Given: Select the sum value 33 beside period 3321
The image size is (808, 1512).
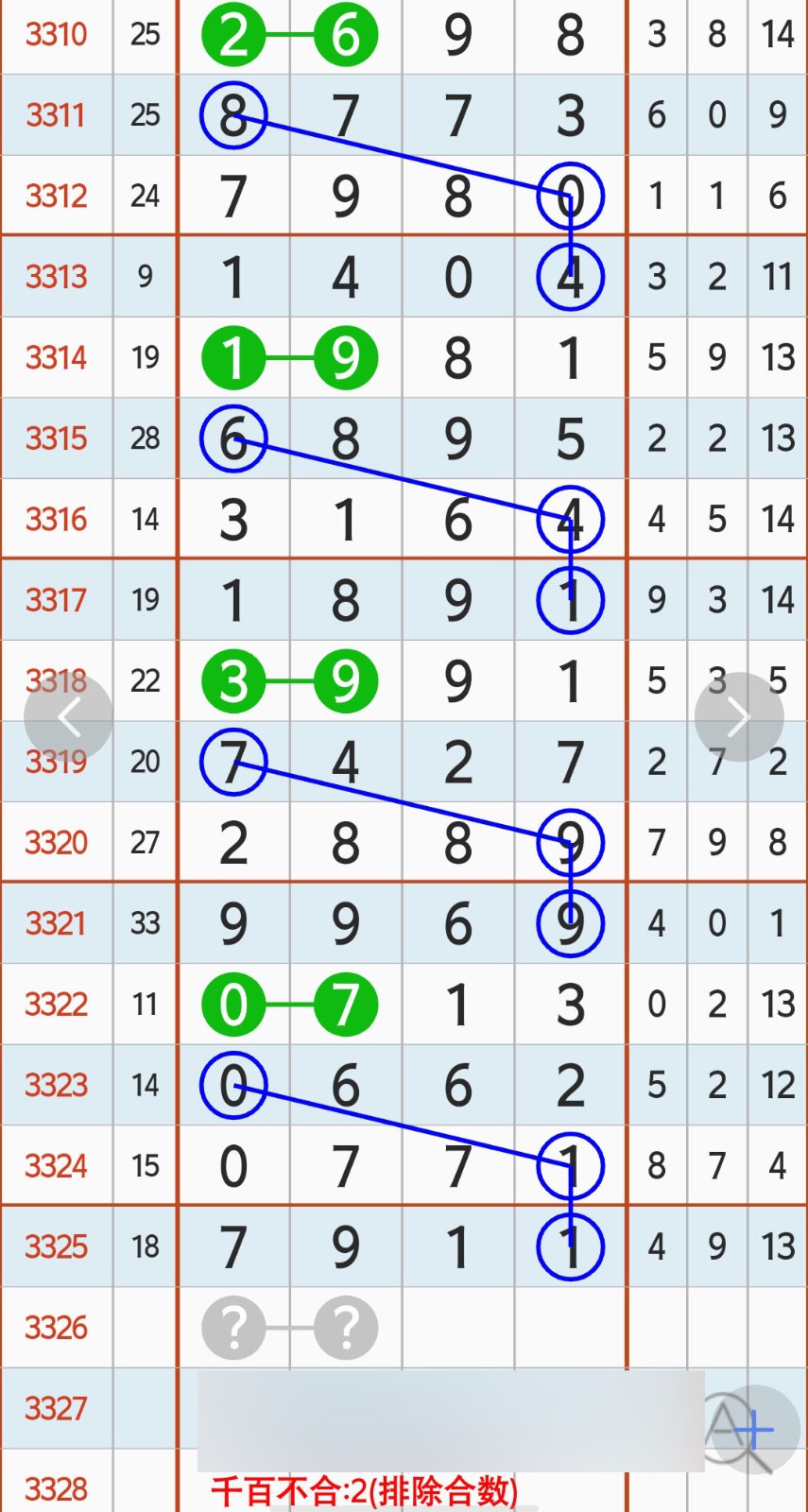Looking at the screenshot, I should [145, 923].
